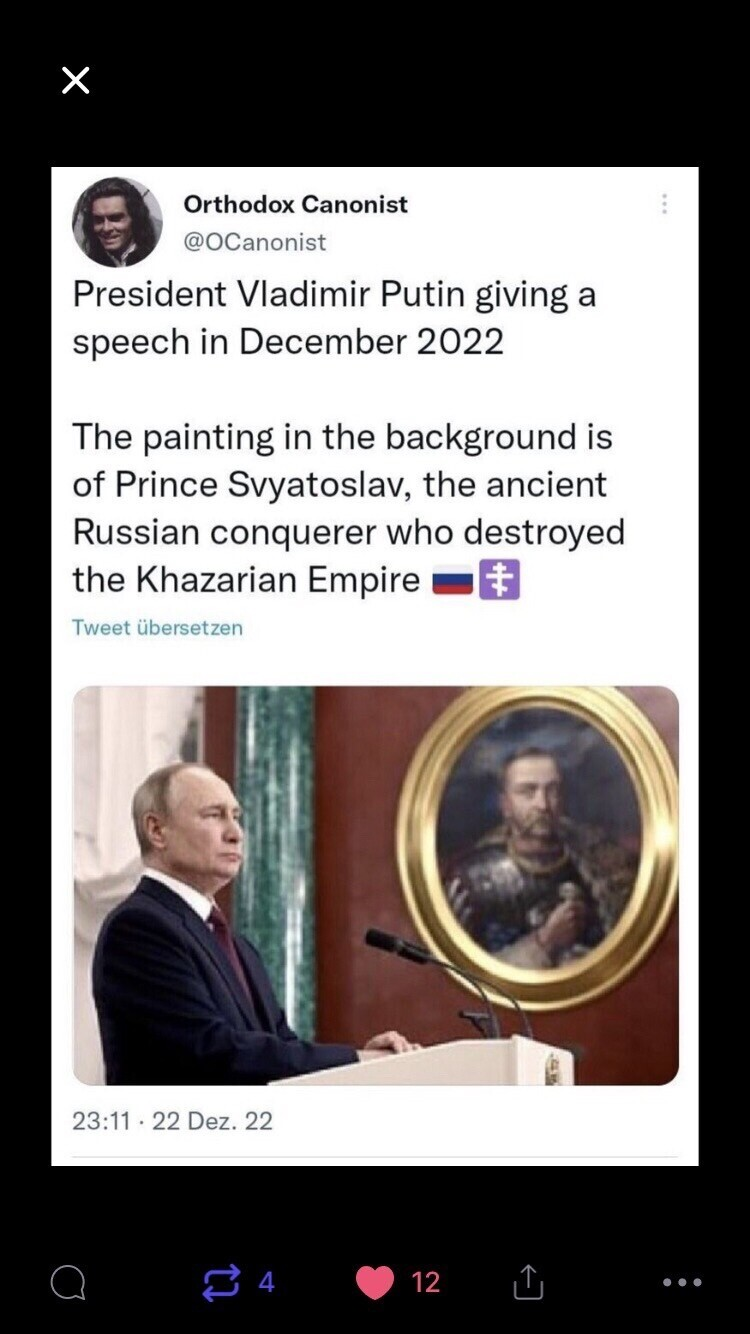Open the three-dot more options menu

(x=682, y=1282)
